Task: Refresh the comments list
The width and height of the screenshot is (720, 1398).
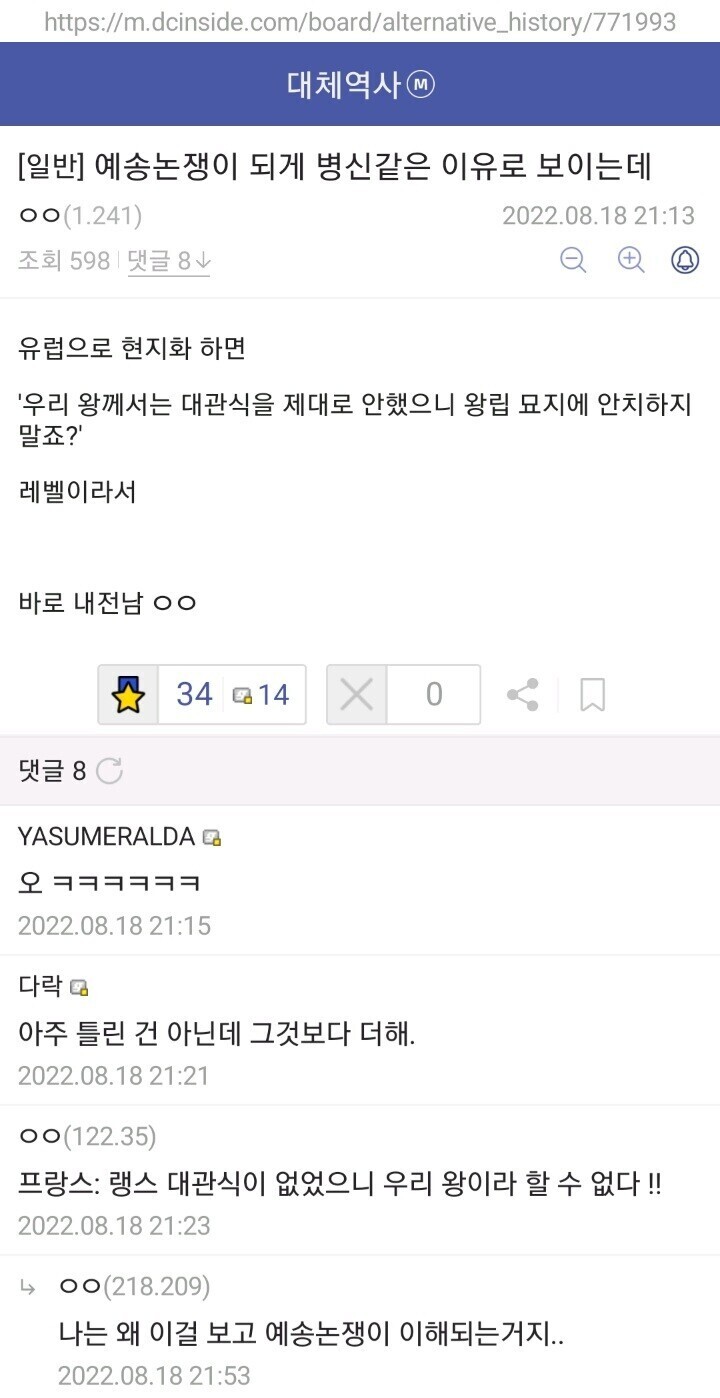Action: tap(109, 771)
